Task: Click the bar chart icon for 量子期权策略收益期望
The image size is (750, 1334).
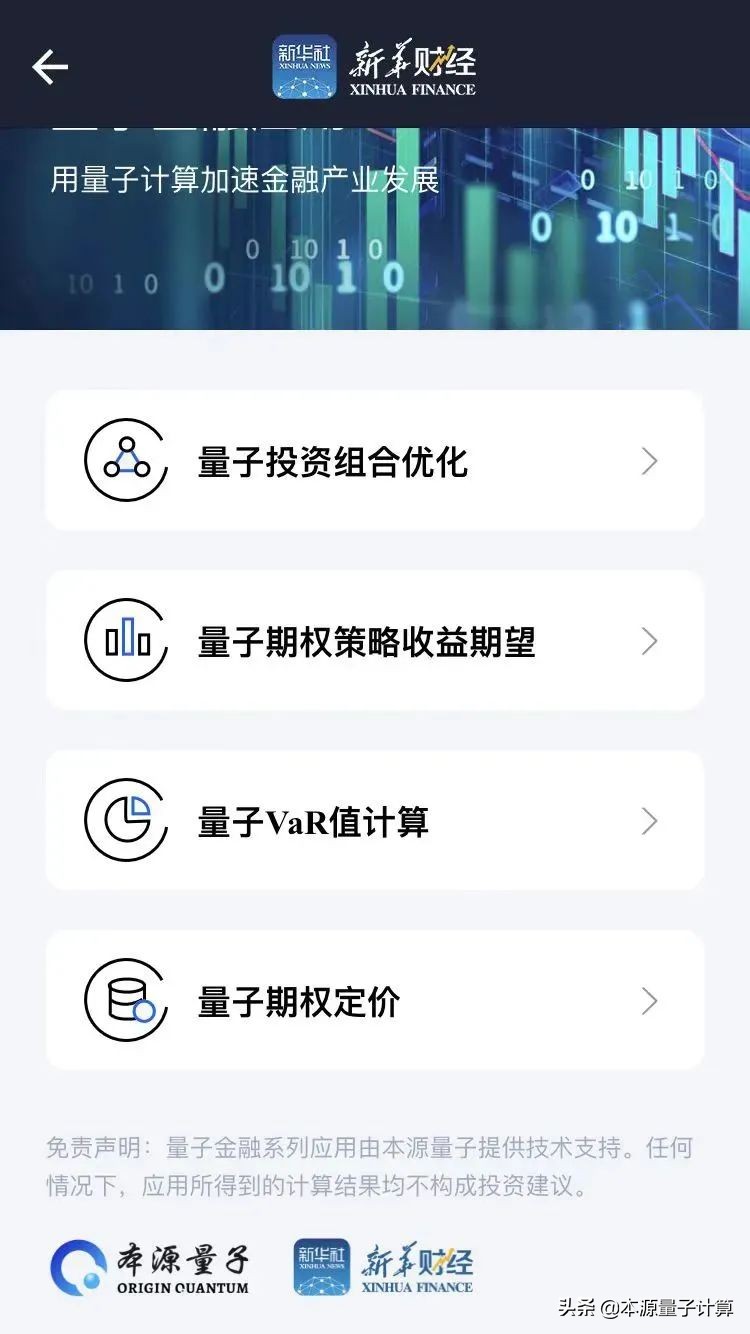Action: [x=125, y=640]
